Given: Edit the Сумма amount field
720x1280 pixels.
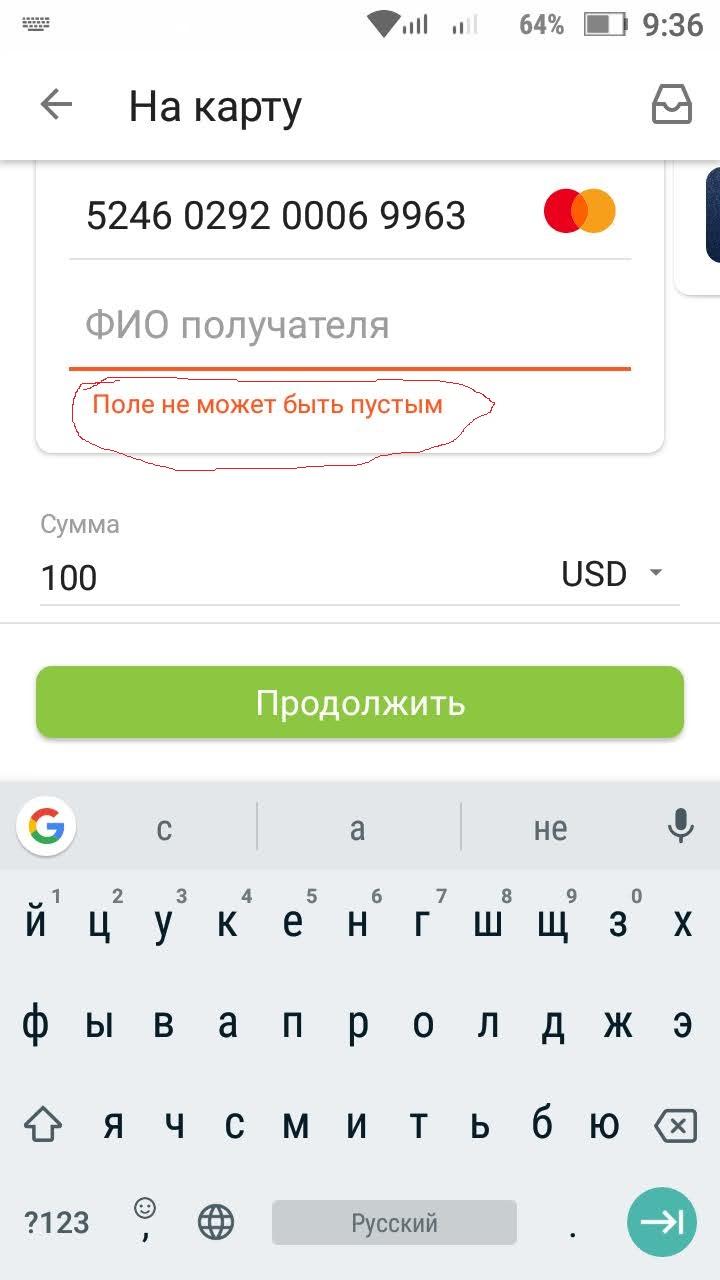Looking at the screenshot, I should pos(290,577).
